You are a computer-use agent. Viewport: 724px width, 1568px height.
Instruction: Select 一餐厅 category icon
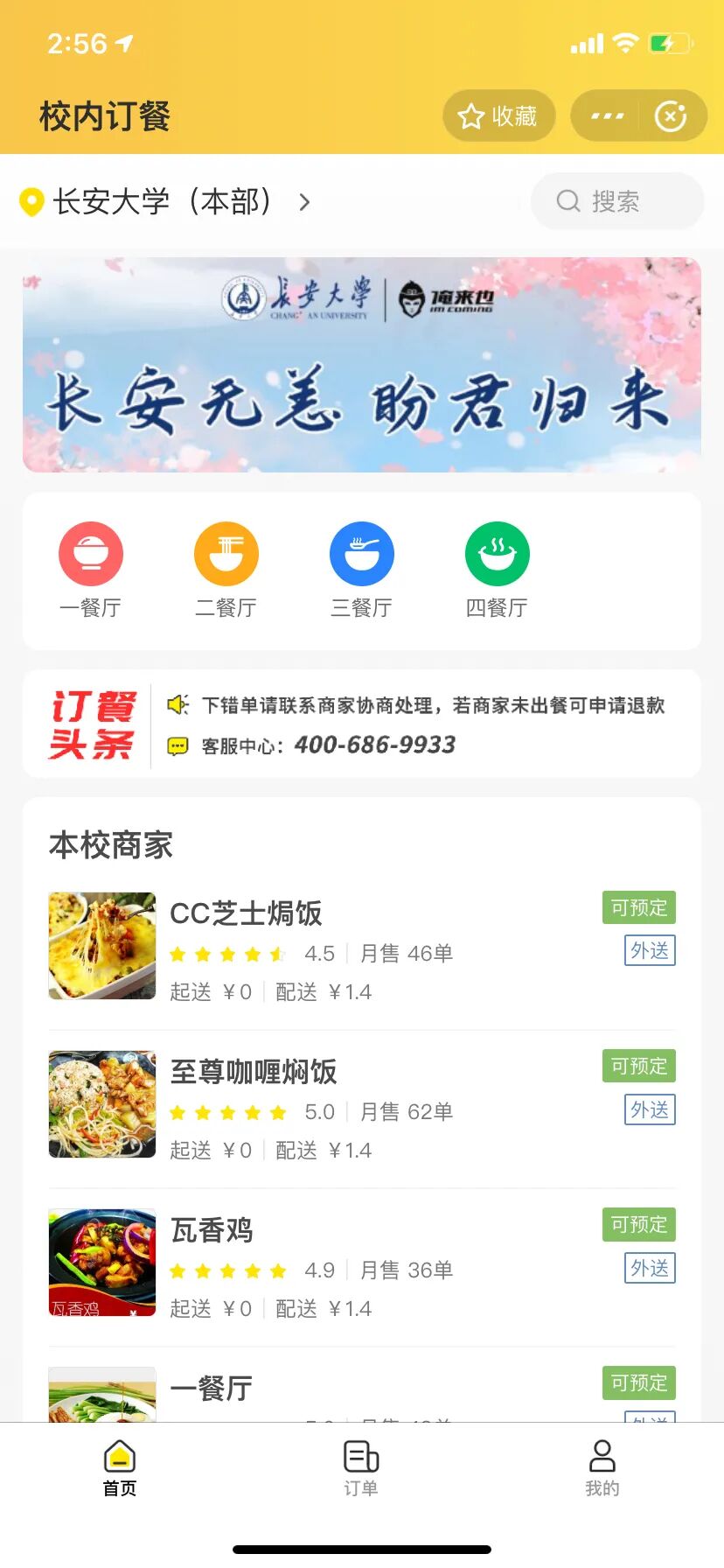[91, 554]
